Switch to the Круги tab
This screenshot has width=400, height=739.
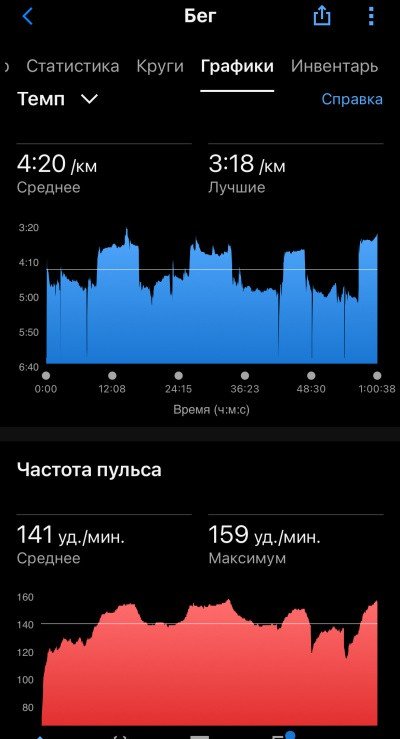(x=160, y=66)
